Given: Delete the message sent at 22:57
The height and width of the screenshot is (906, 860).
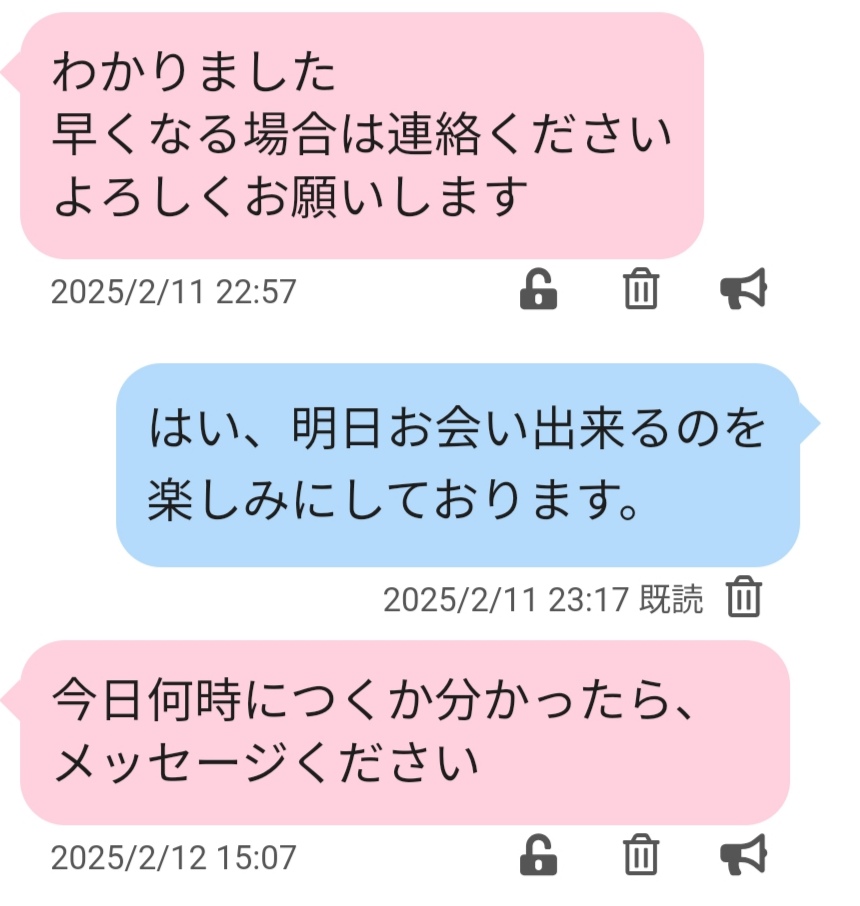Looking at the screenshot, I should coord(641,288).
